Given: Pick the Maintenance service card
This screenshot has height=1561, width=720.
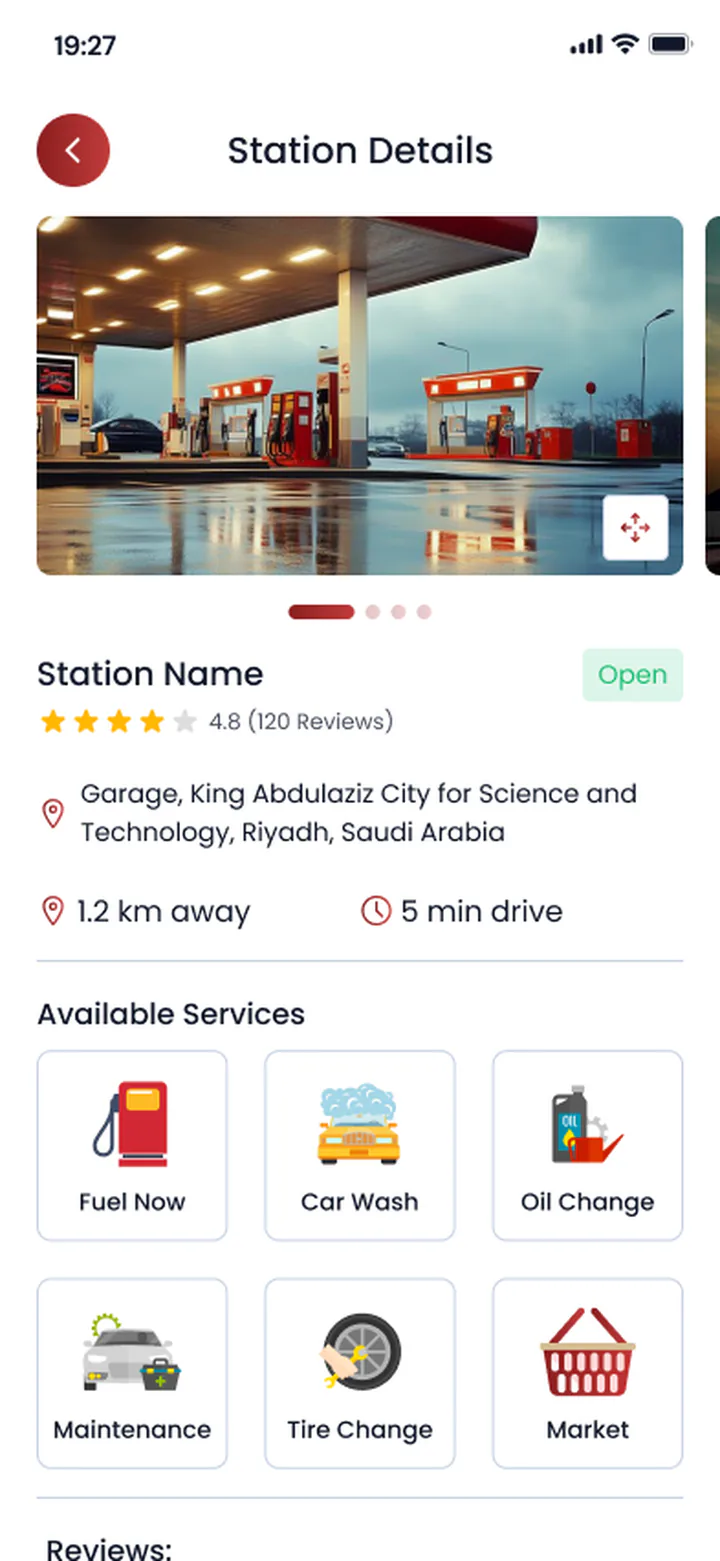Looking at the screenshot, I should pos(132,1373).
